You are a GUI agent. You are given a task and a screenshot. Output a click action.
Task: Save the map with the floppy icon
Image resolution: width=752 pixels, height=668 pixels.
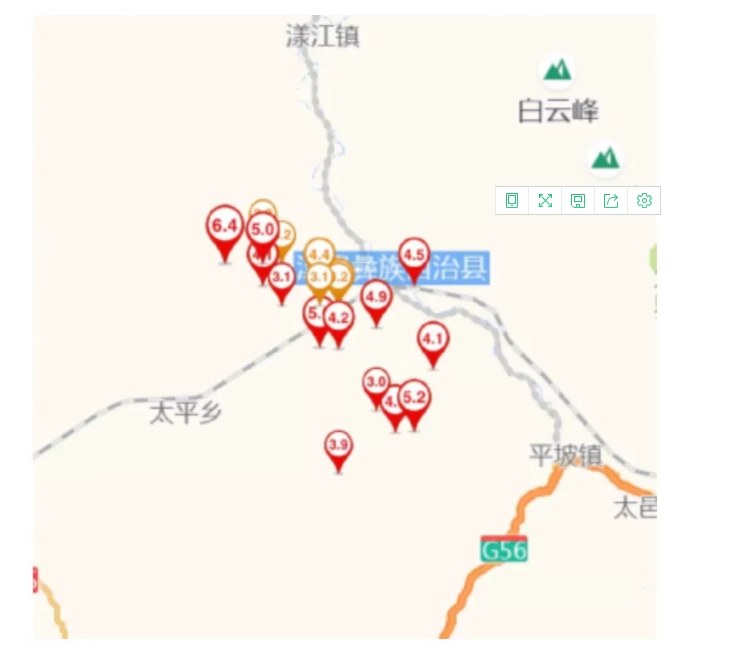pos(578,201)
